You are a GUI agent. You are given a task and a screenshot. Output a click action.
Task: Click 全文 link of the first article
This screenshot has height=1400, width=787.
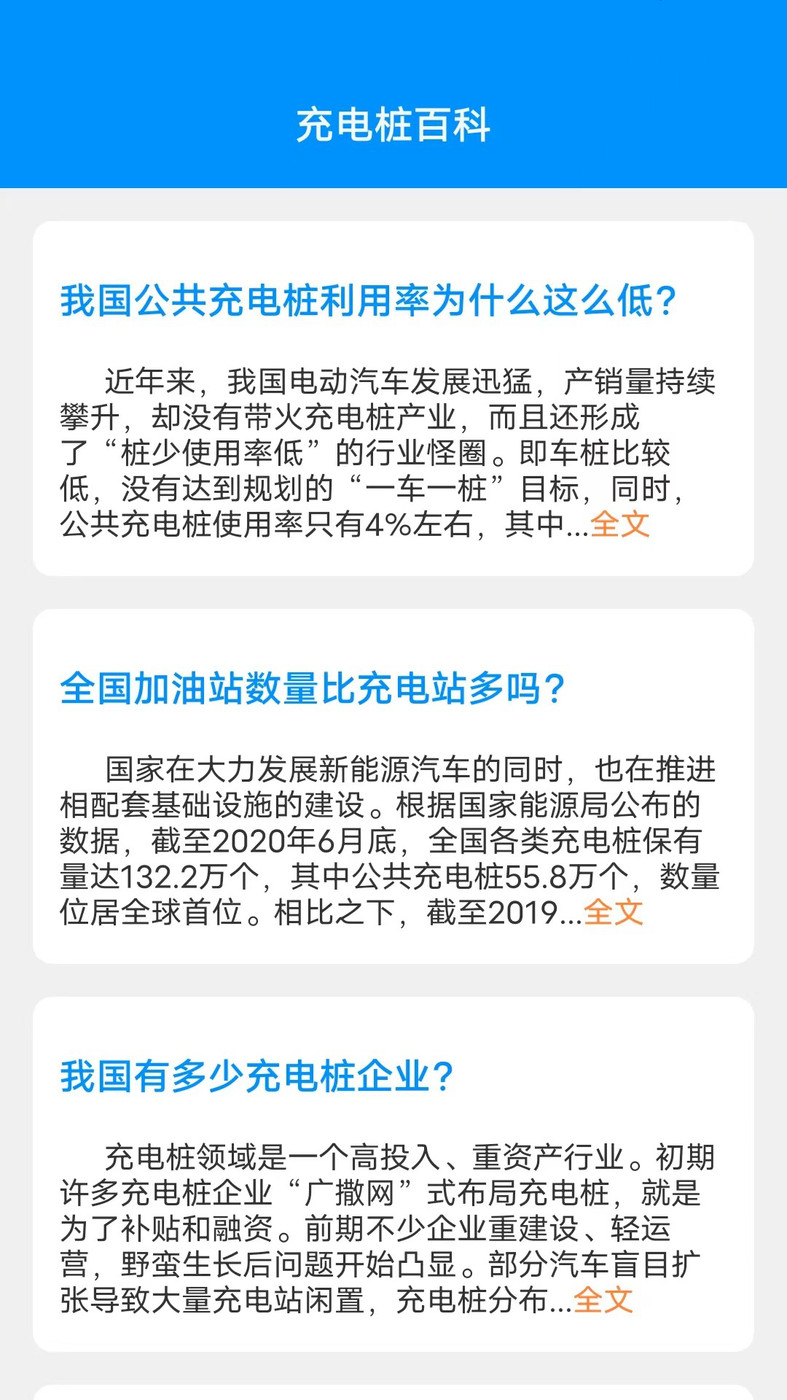[618, 523]
